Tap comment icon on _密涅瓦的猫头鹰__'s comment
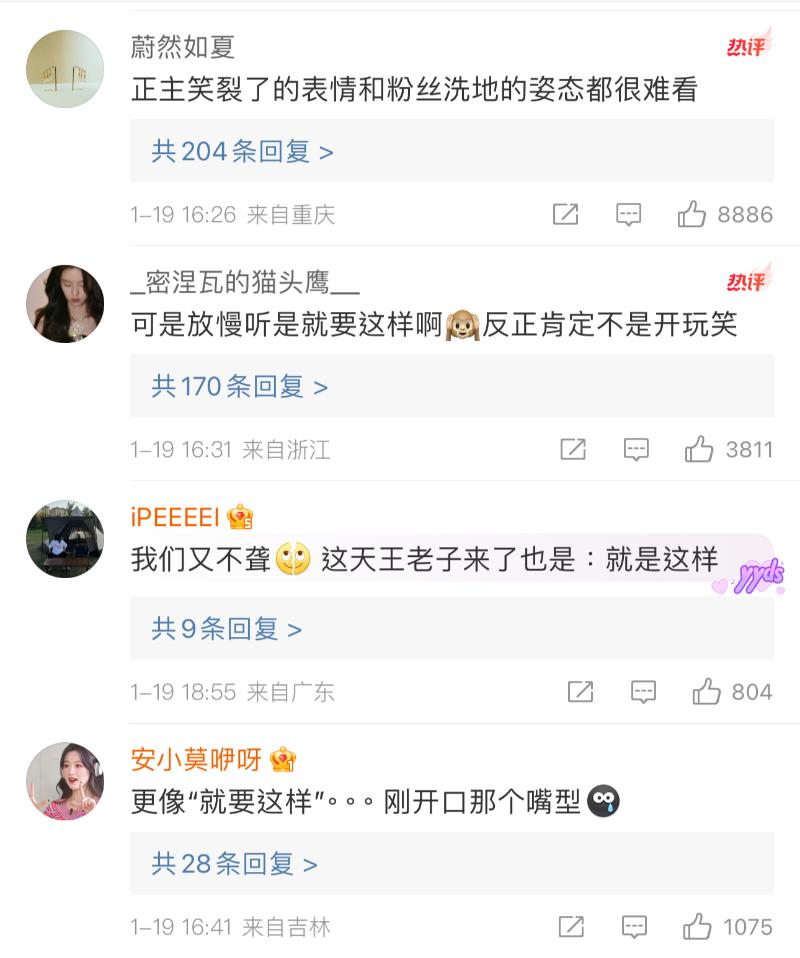The width and height of the screenshot is (800, 958). coord(636,450)
